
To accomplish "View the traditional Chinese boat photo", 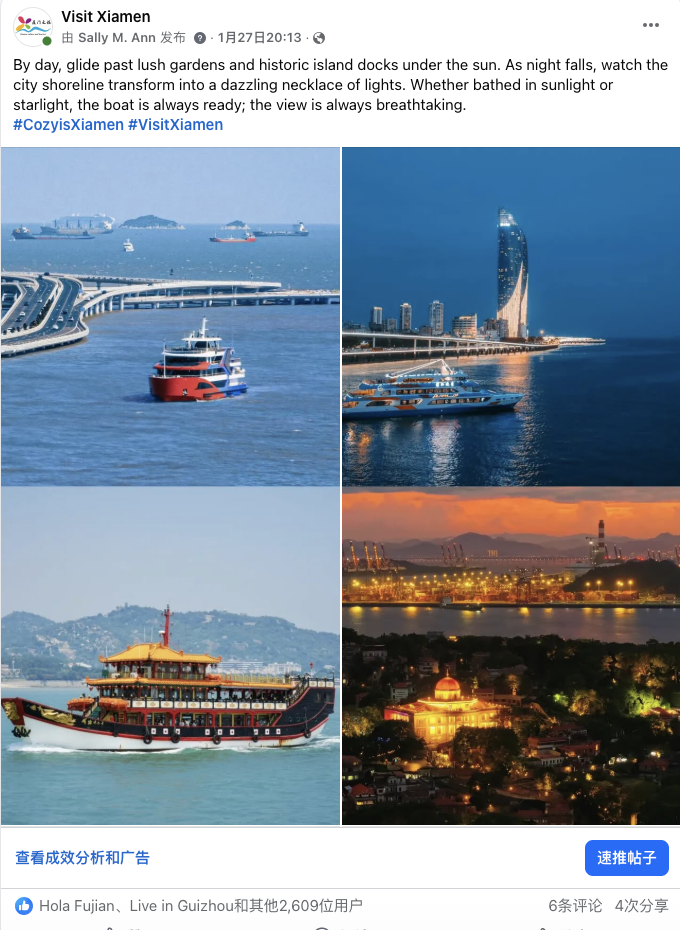I will tap(170, 656).
